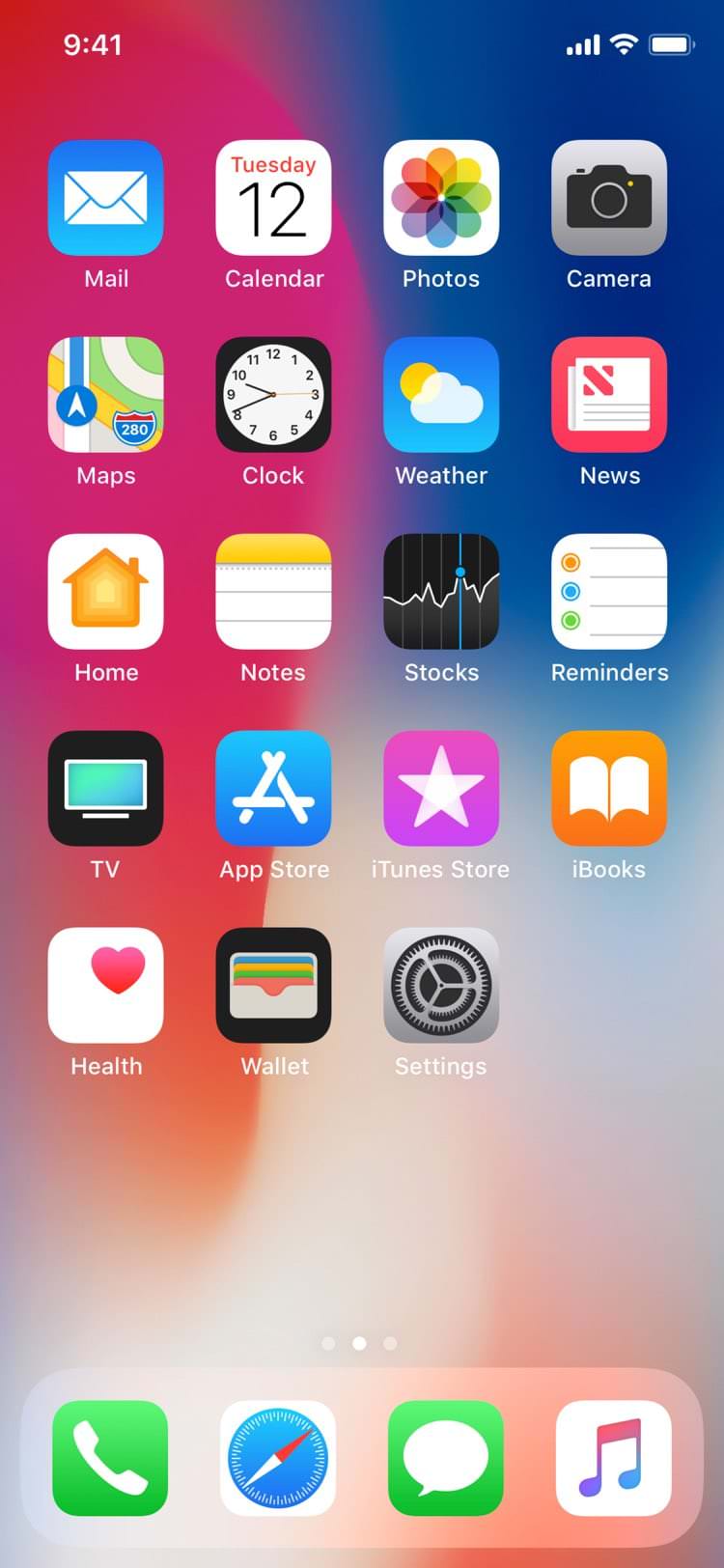Open Notes
The image size is (724, 1568).
click(x=273, y=592)
